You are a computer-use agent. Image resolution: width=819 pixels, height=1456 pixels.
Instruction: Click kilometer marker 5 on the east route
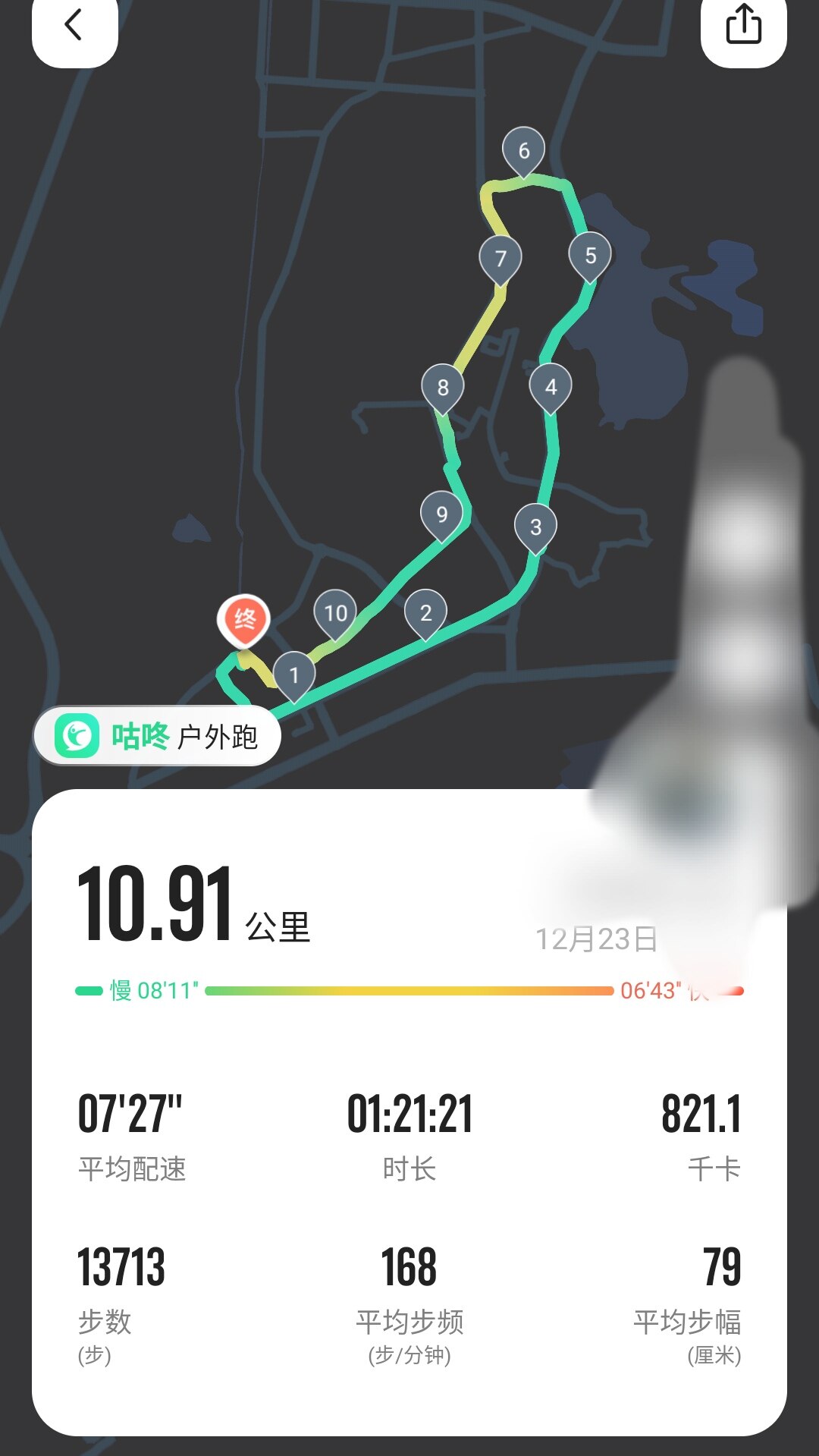coord(591,256)
